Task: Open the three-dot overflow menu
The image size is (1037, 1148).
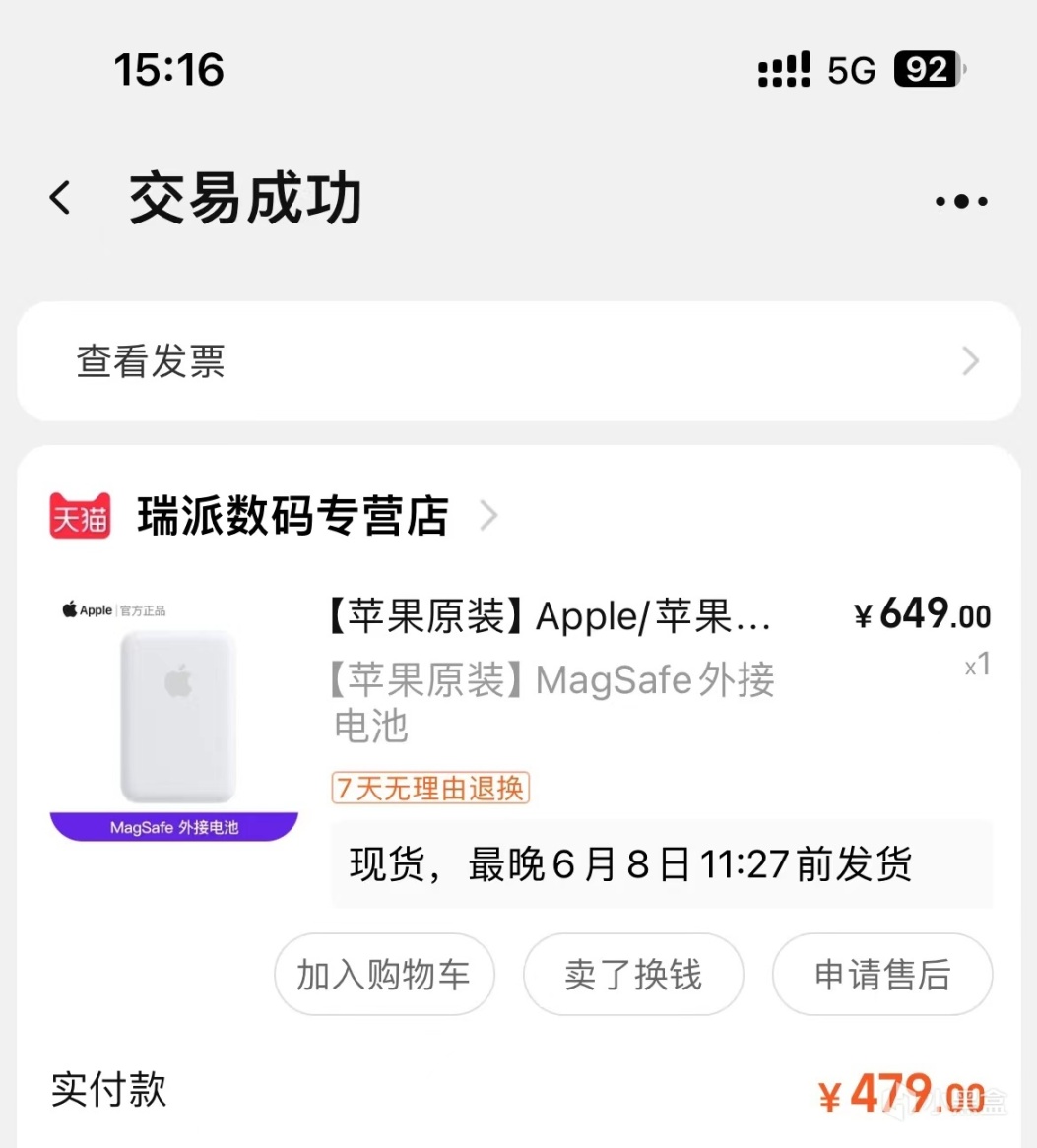Action: [x=961, y=202]
